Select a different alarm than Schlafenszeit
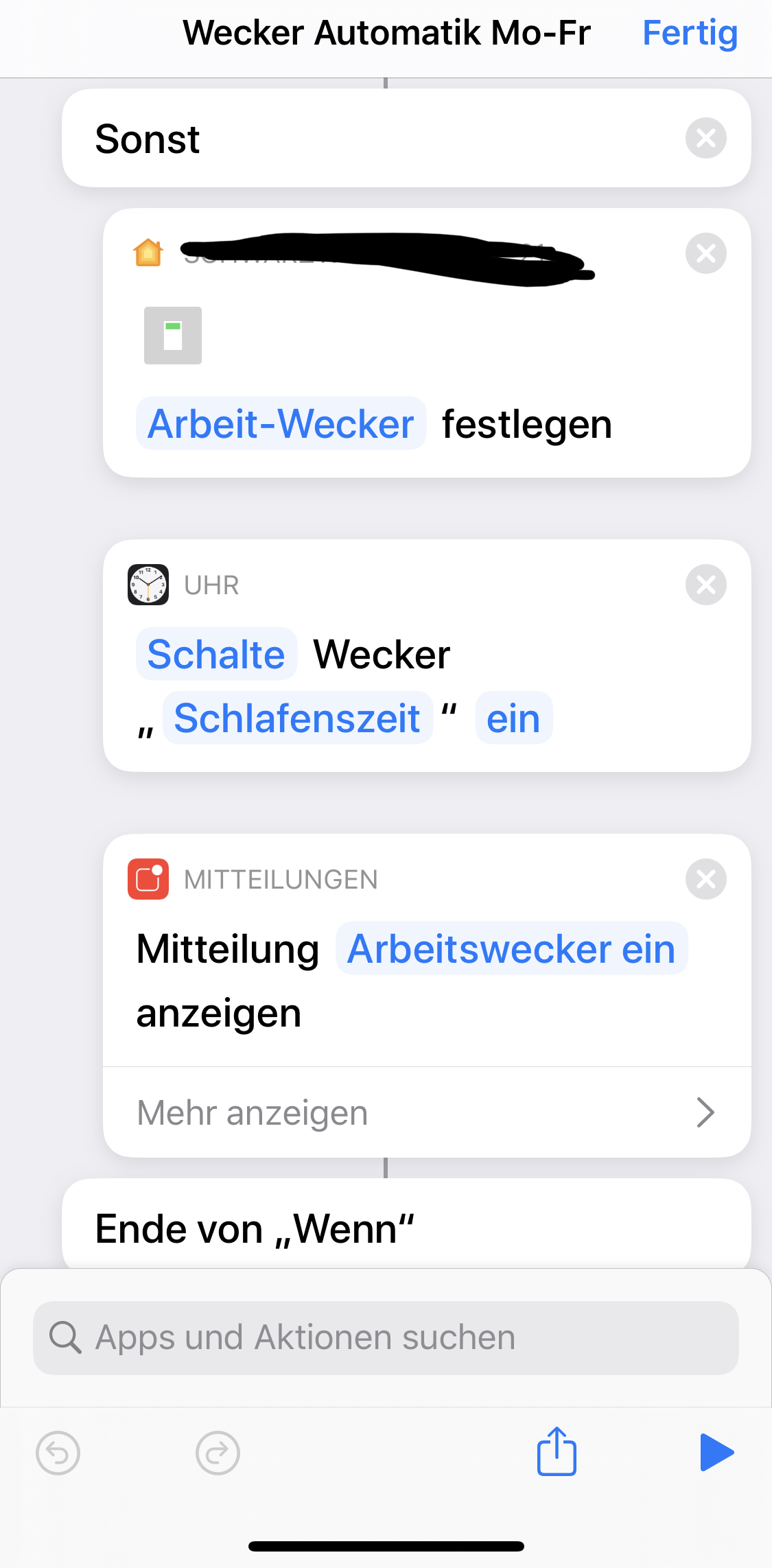Viewport: 772px width, 1568px height. click(297, 718)
